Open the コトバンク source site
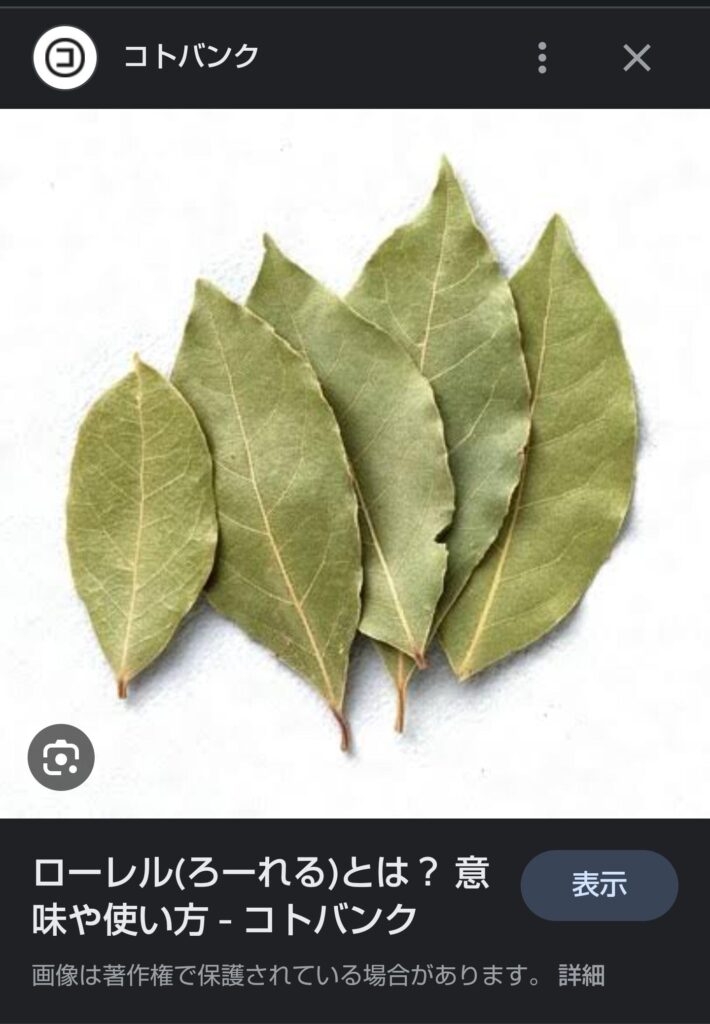This screenshot has height=1024, width=710. click(x=190, y=57)
